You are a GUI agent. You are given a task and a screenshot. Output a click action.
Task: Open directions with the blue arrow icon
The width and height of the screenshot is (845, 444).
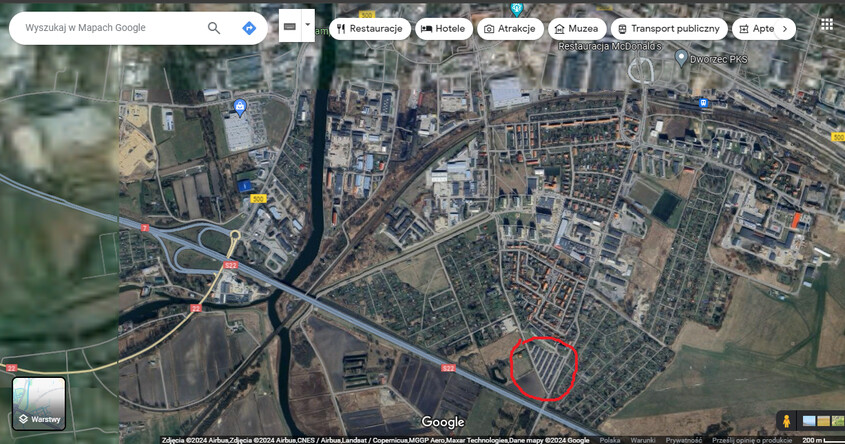(249, 28)
